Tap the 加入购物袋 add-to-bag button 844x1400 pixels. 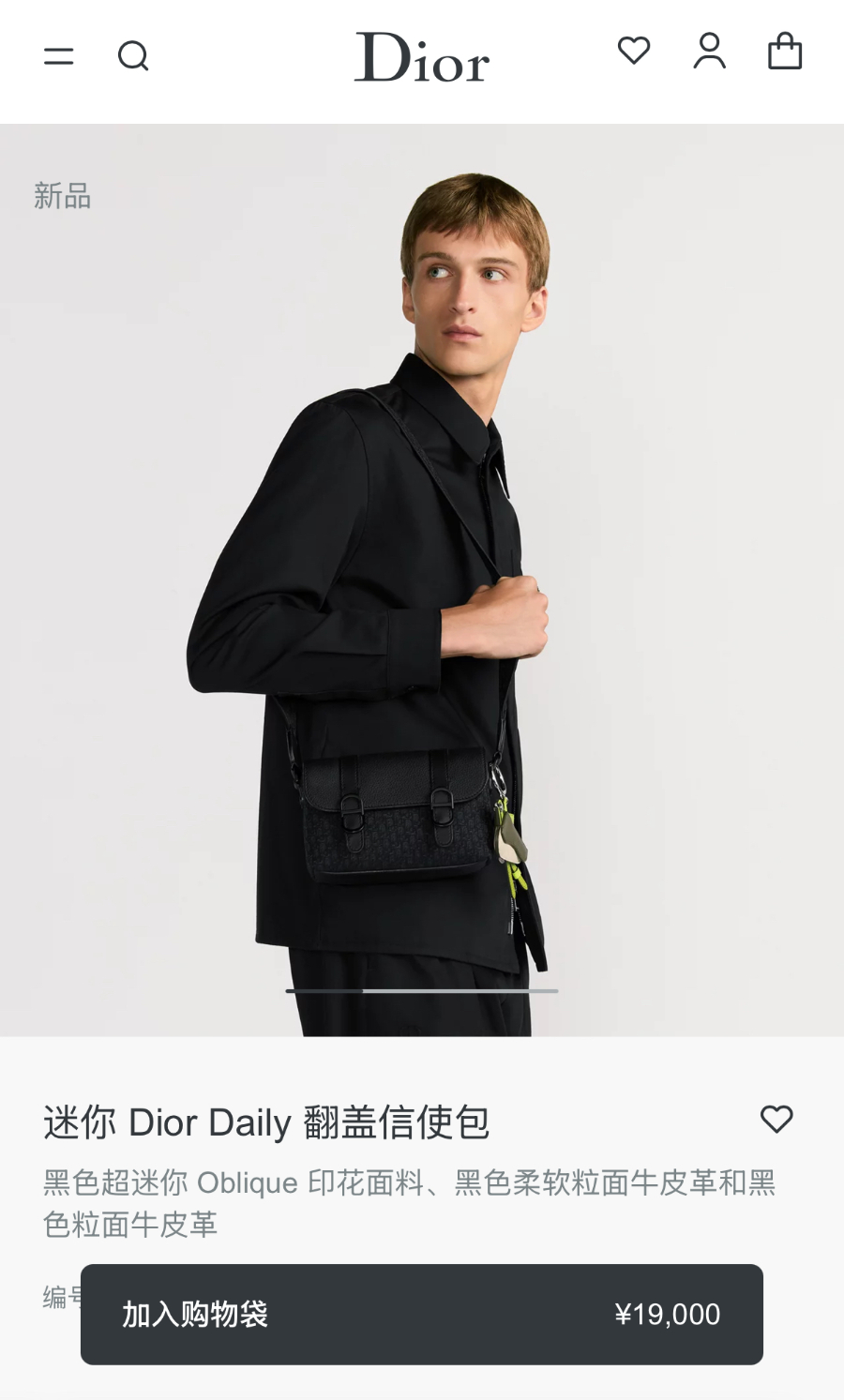click(192, 1314)
